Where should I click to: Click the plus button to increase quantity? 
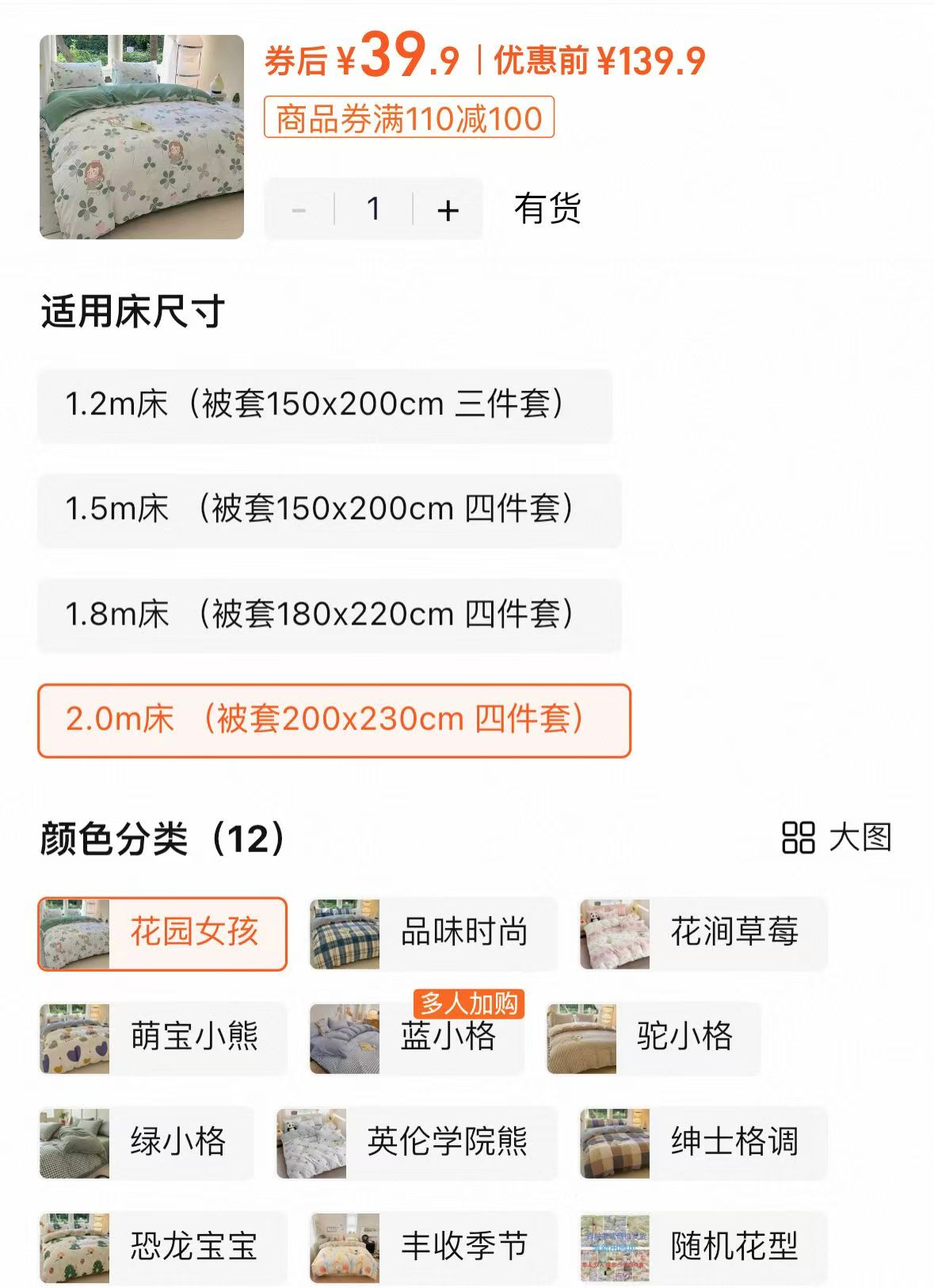point(448,208)
